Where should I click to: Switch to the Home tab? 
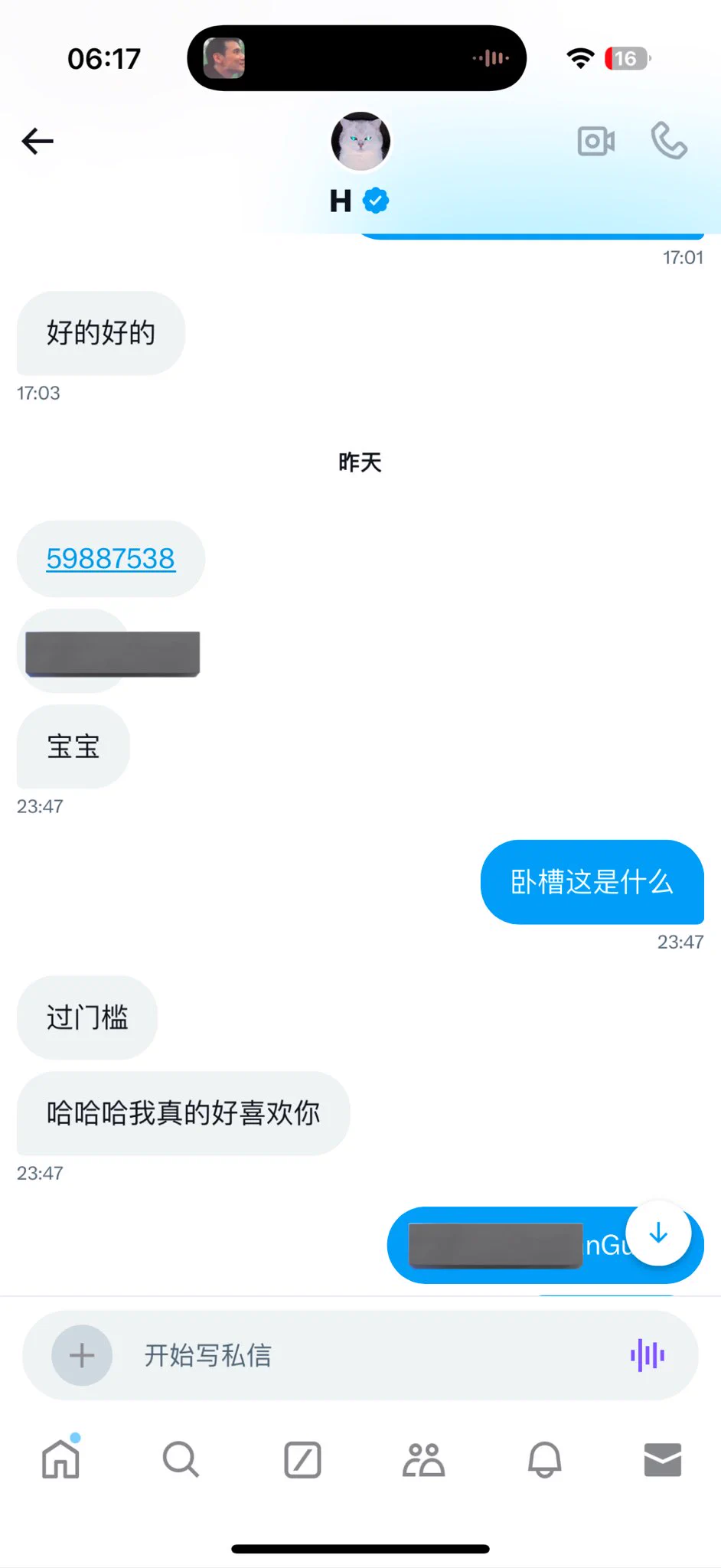click(x=60, y=1459)
